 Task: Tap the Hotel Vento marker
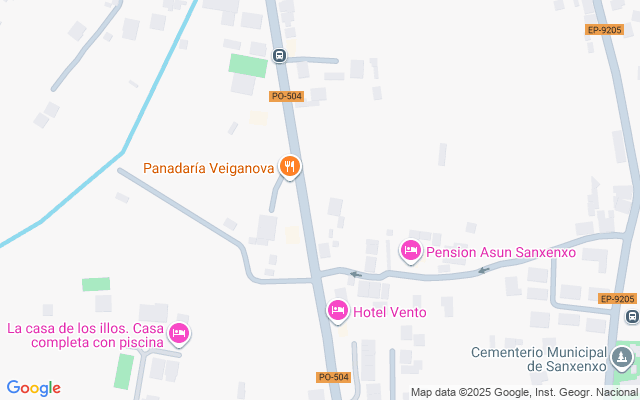(x=338, y=311)
